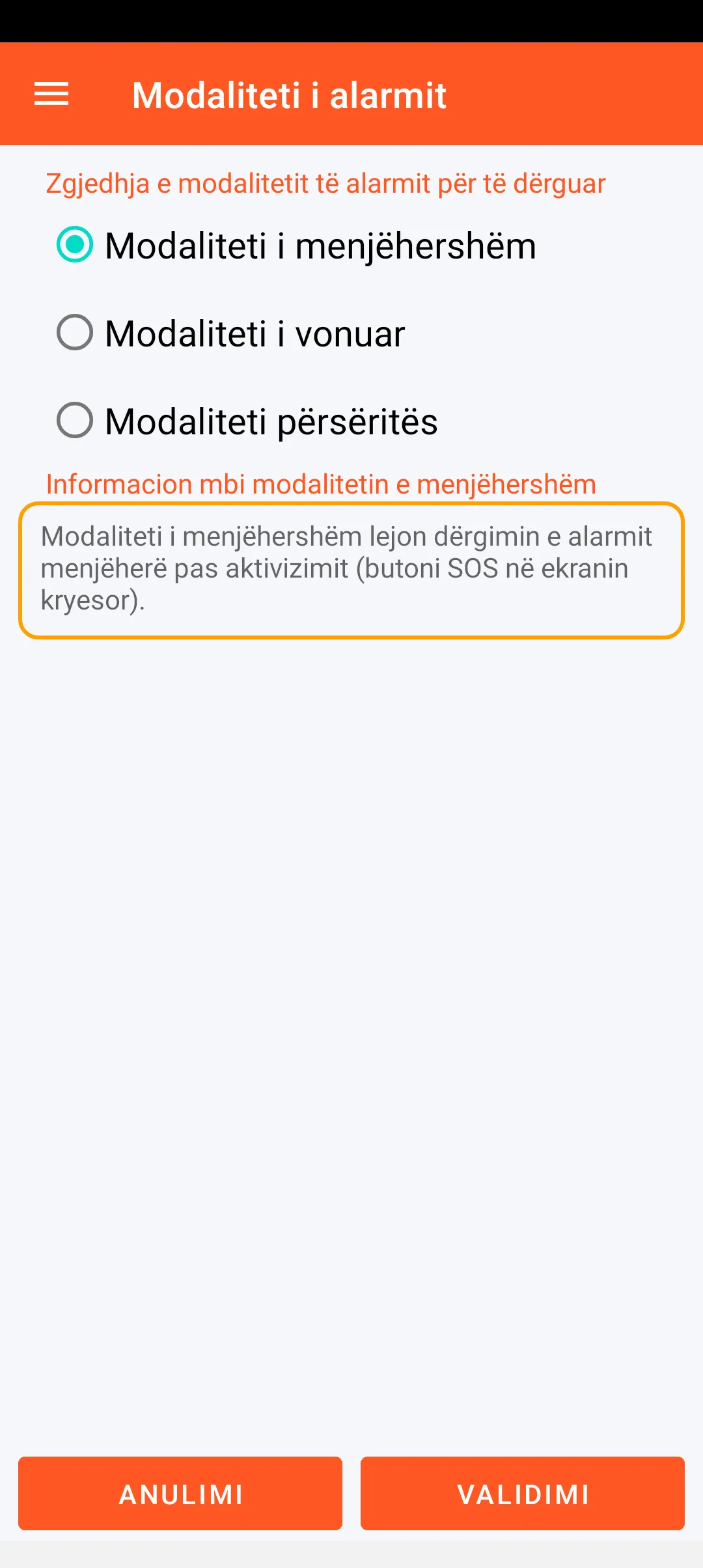Choose Modaliteti i vonuar
703x1568 pixels.
tap(75, 333)
